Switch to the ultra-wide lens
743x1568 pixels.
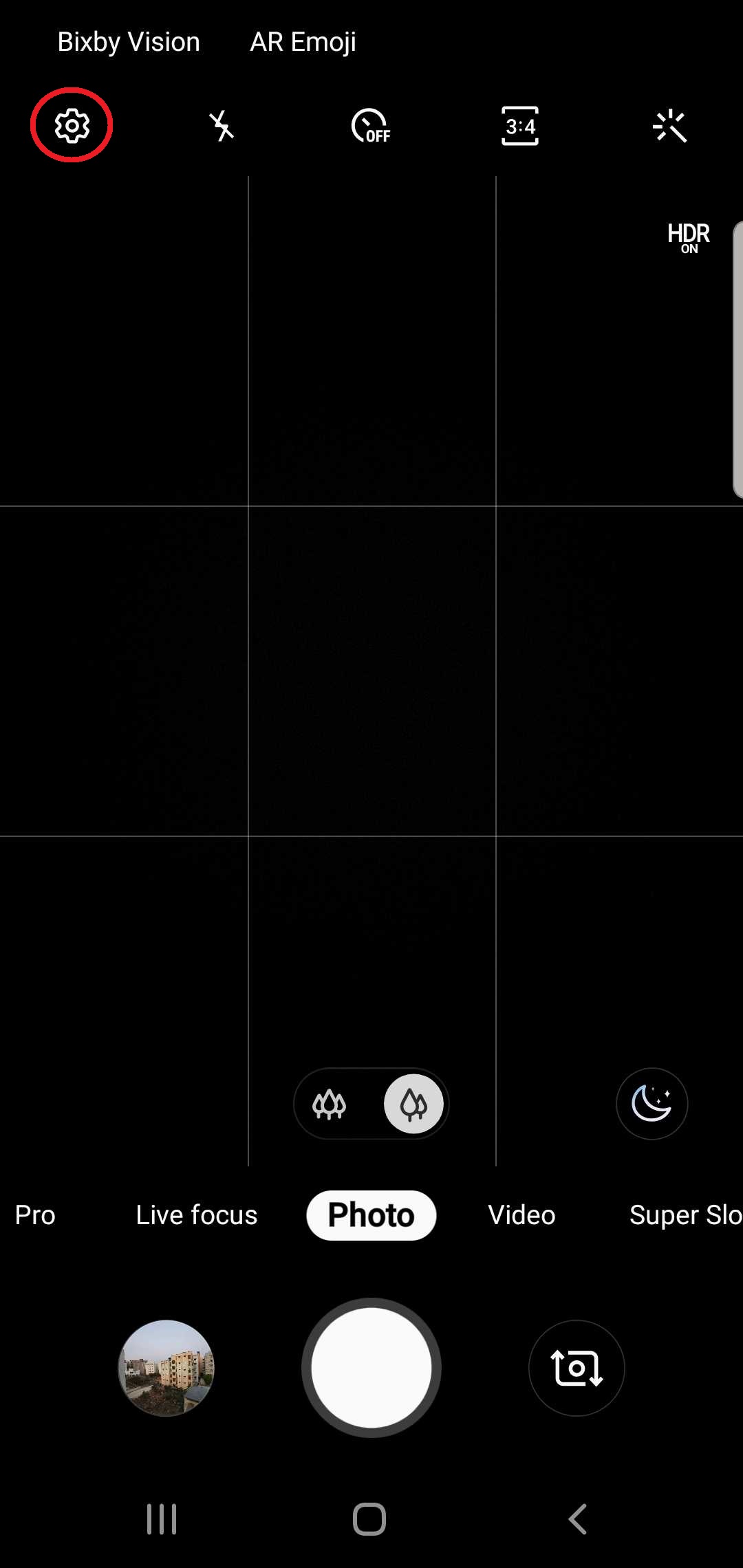tap(330, 1104)
